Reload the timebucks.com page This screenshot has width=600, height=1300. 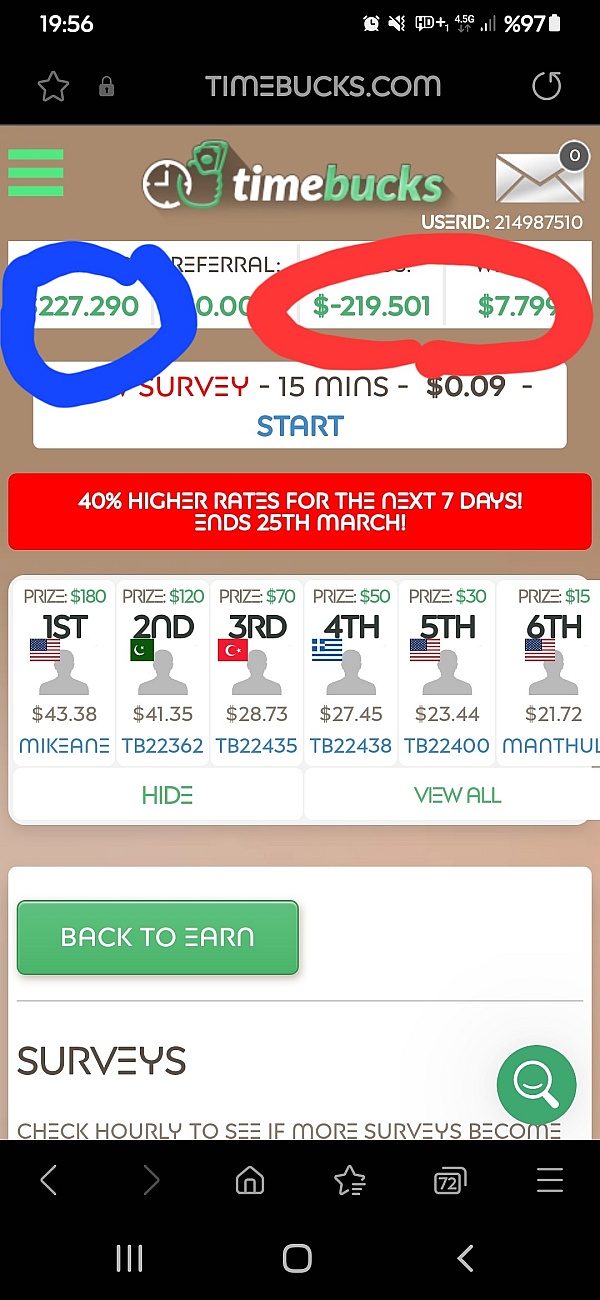click(546, 87)
